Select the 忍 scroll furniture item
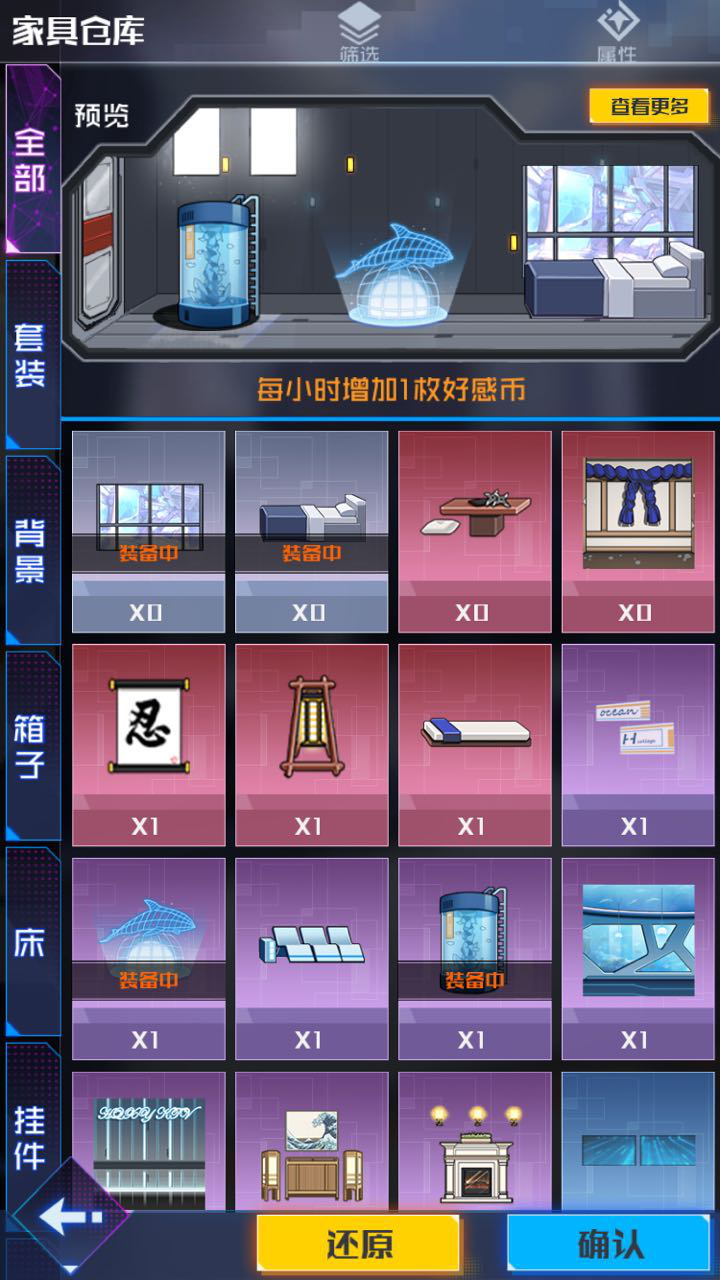The height and width of the screenshot is (1280, 720). 148,745
